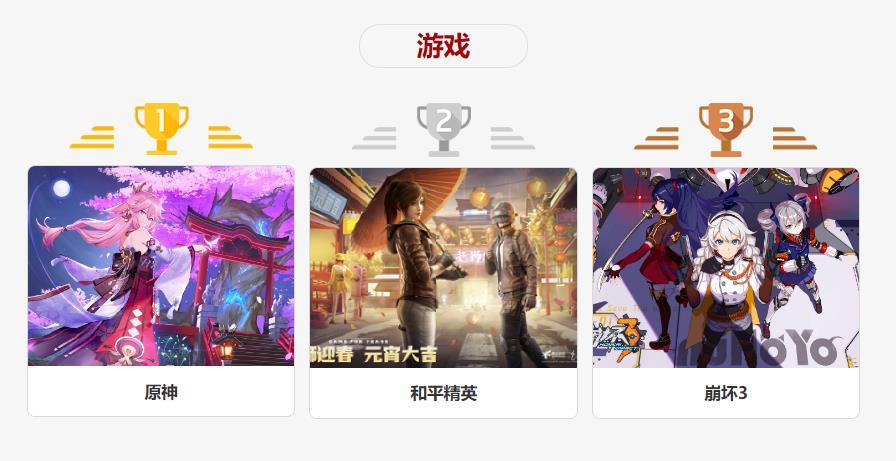Open the 和平精英 game card
Viewport: 896px width, 461px height.
pos(443,290)
